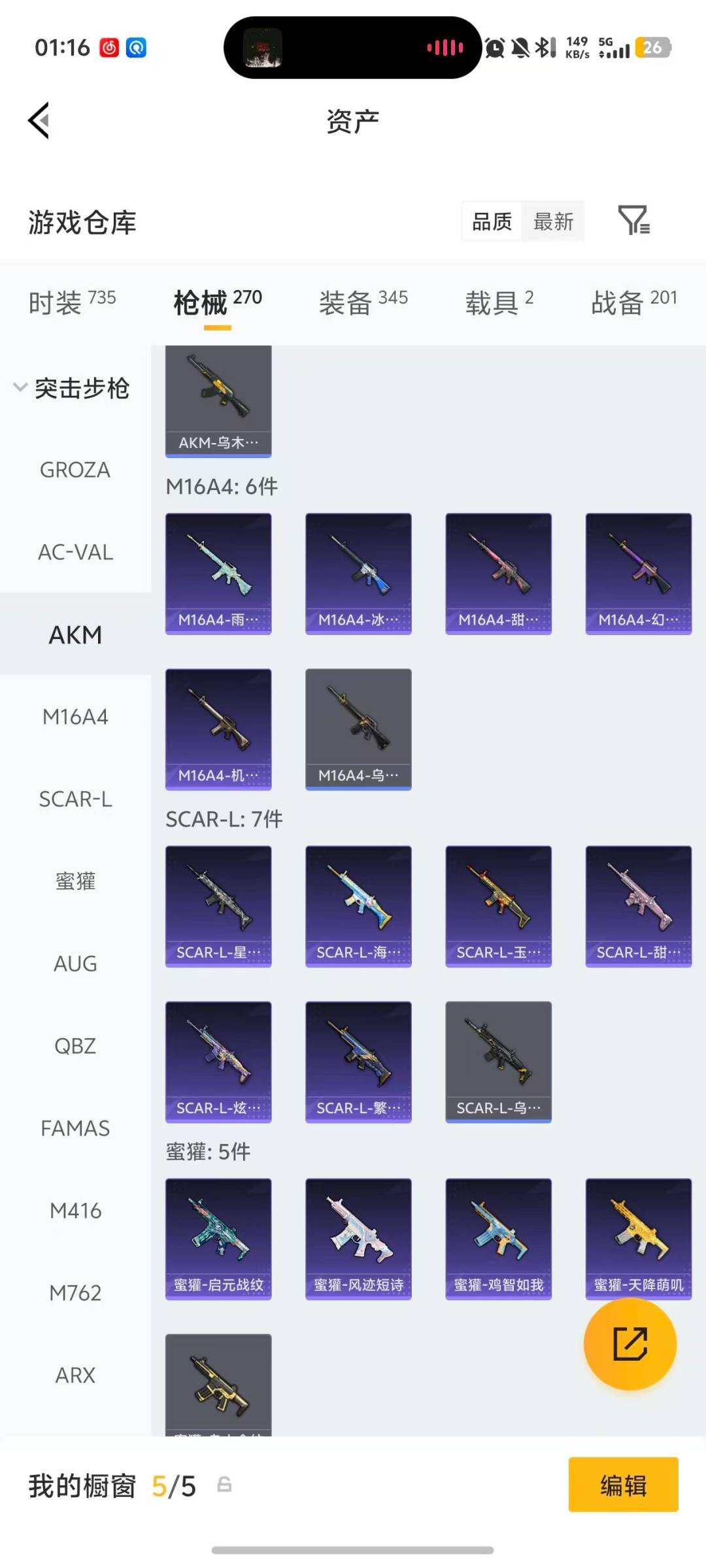Open the filter icon next to 最新

coord(633,220)
